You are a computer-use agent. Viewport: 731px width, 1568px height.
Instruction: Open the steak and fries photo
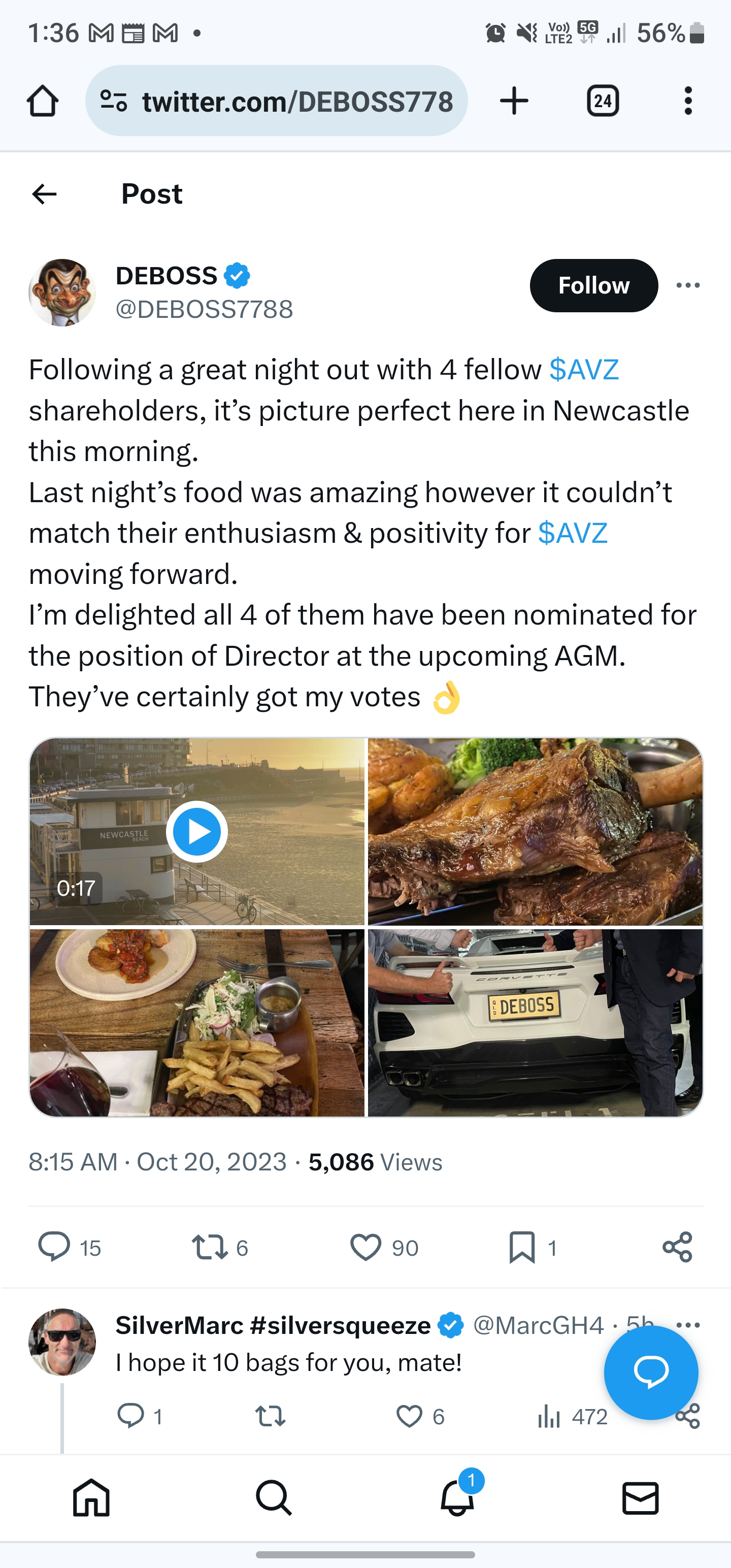pos(196,1023)
